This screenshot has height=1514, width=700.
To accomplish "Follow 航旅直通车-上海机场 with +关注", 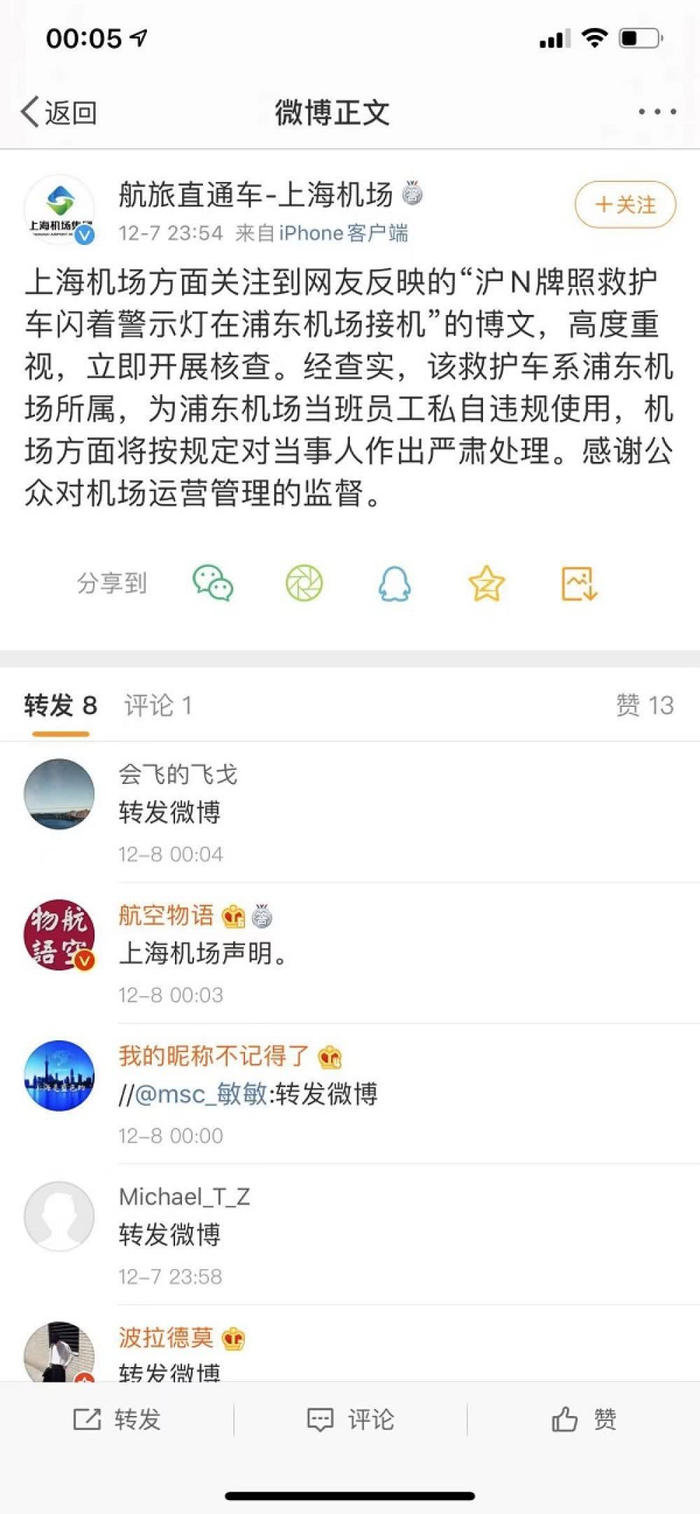I will [x=625, y=205].
